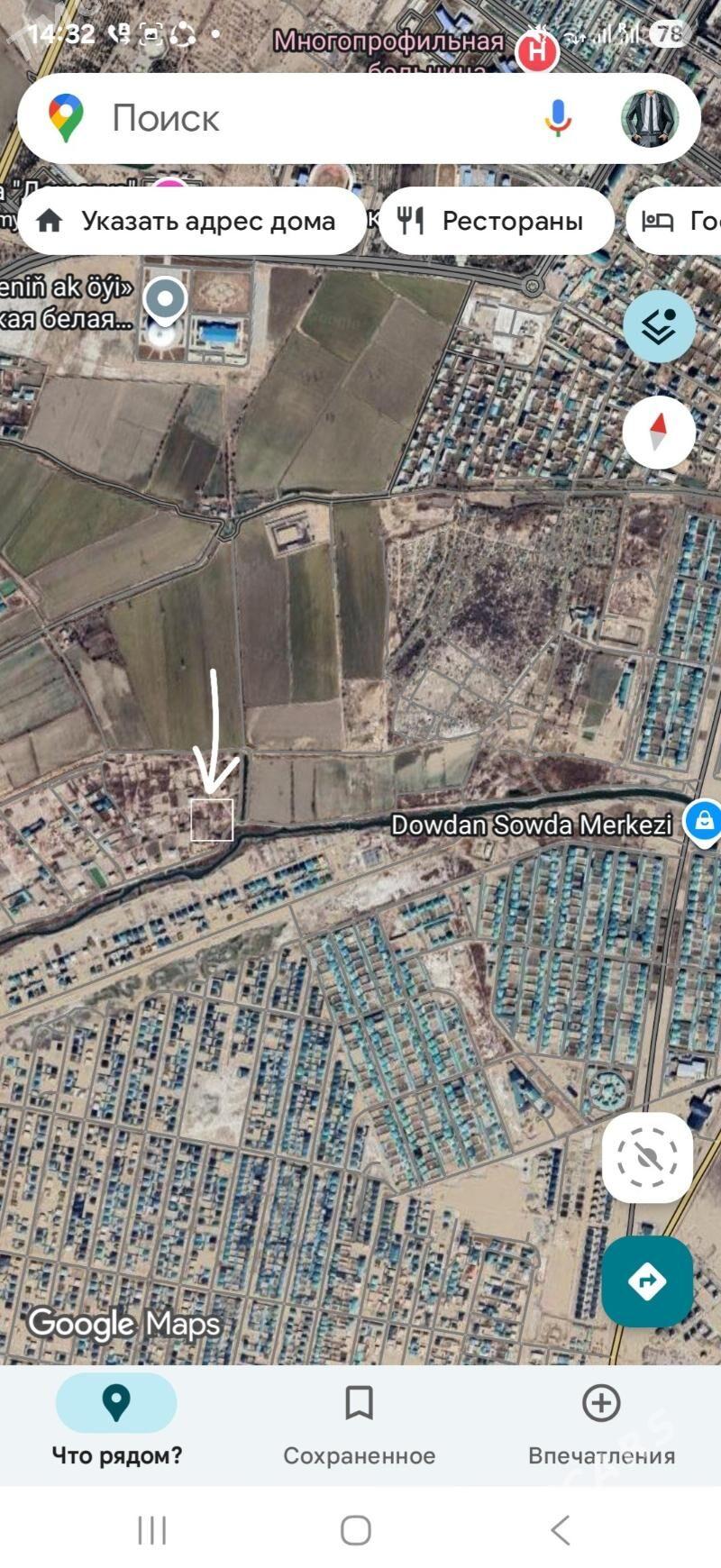
Task: Tap the compass to reset orientation
Action: pyautogui.click(x=659, y=433)
